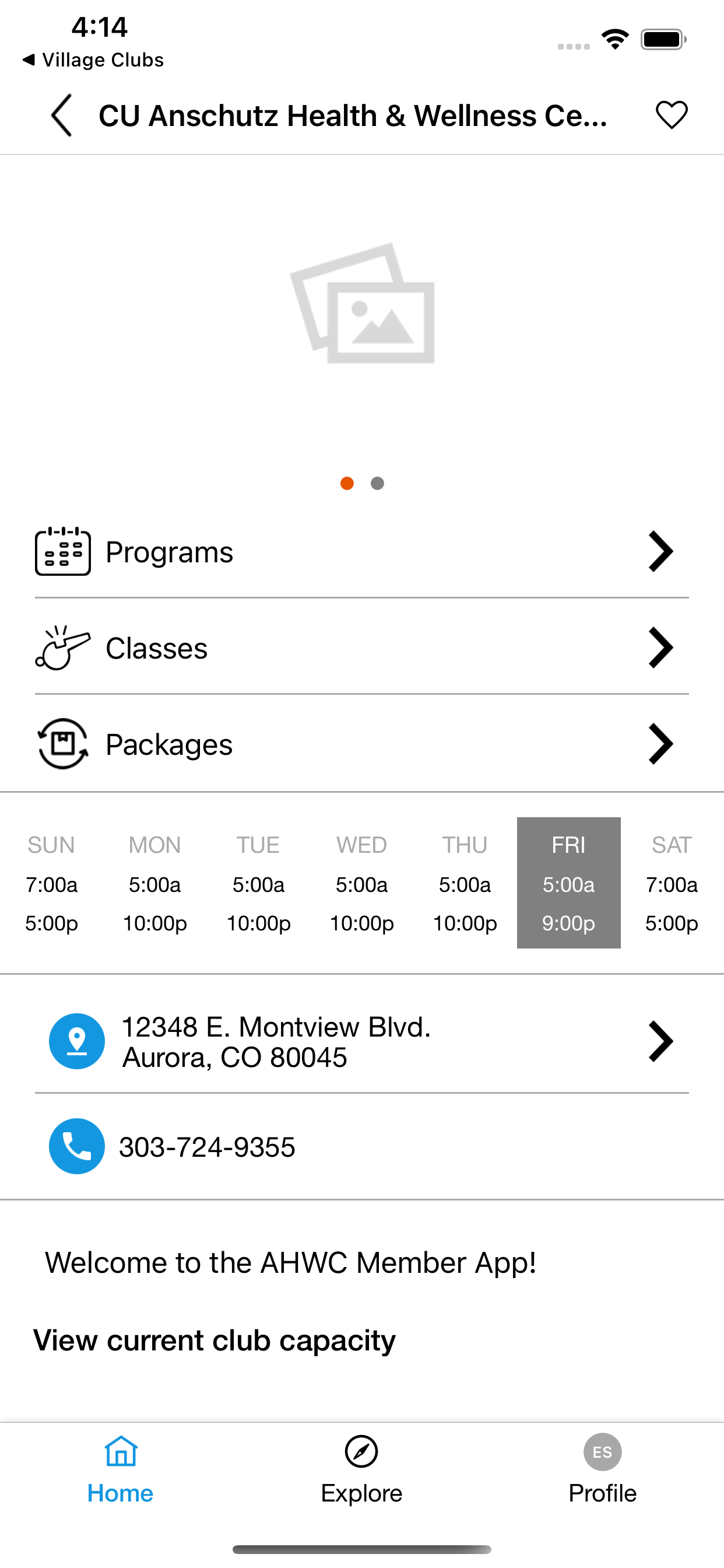View current club capacity
724x1568 pixels.
pyautogui.click(x=214, y=1340)
